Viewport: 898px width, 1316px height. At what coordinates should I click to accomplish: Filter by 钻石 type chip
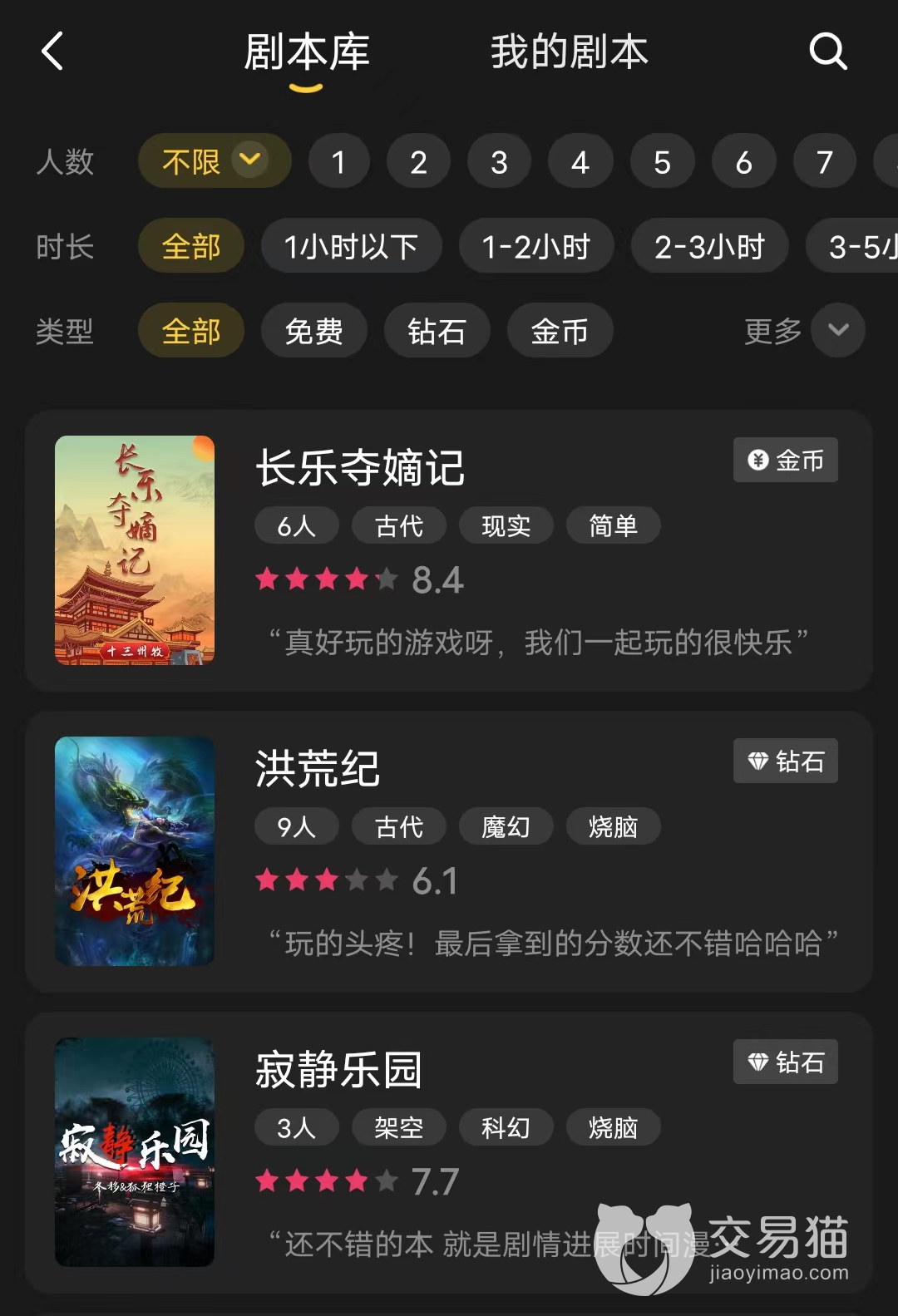(x=437, y=331)
